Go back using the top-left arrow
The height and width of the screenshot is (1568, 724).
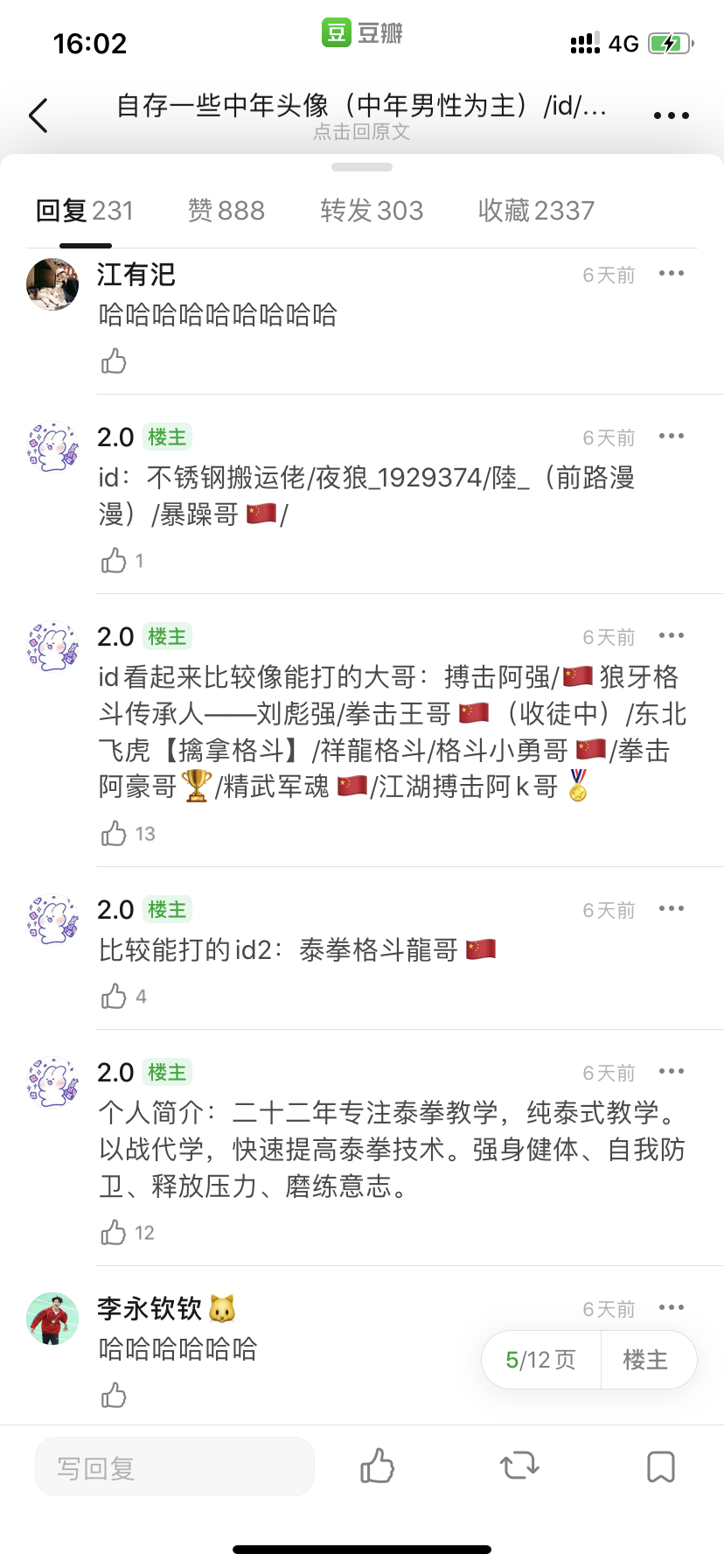coord(38,115)
